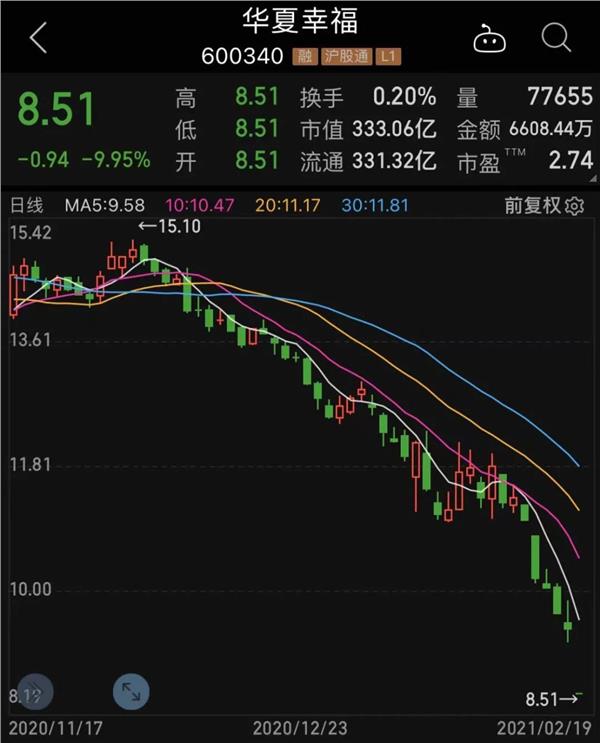600x743 pixels.
Task: Open 前复权 adjustment settings
Action: point(543,206)
